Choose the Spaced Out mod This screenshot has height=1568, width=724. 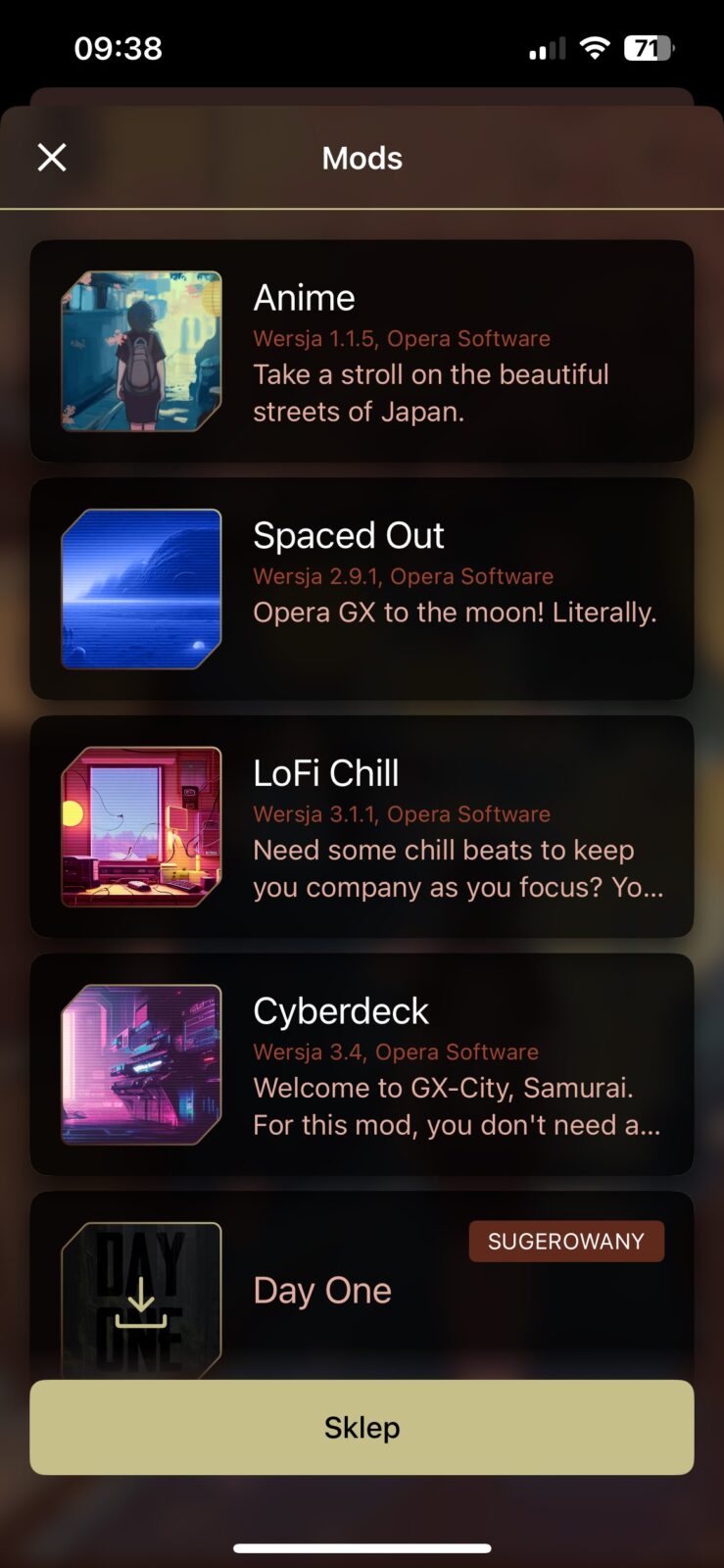362,589
